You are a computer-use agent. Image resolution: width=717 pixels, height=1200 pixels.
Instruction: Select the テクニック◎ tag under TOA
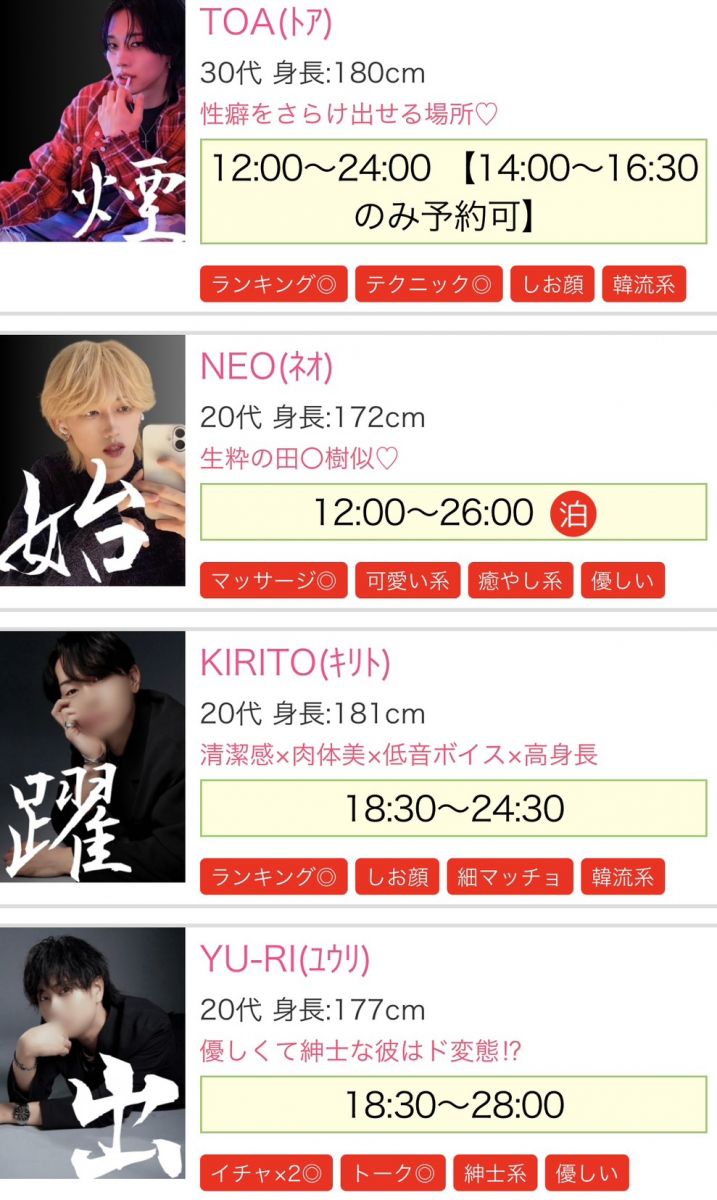(x=427, y=284)
